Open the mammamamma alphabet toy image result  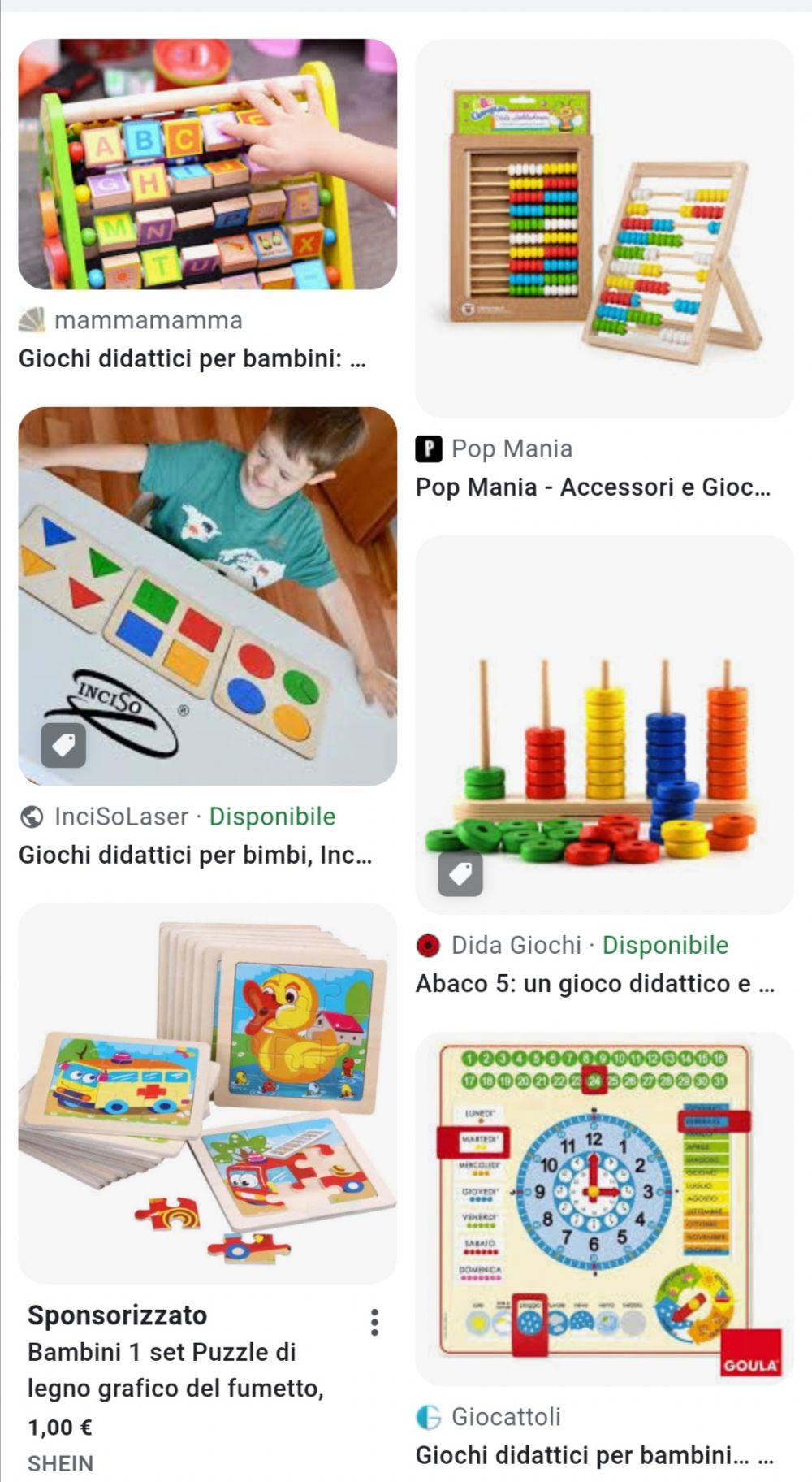click(208, 164)
